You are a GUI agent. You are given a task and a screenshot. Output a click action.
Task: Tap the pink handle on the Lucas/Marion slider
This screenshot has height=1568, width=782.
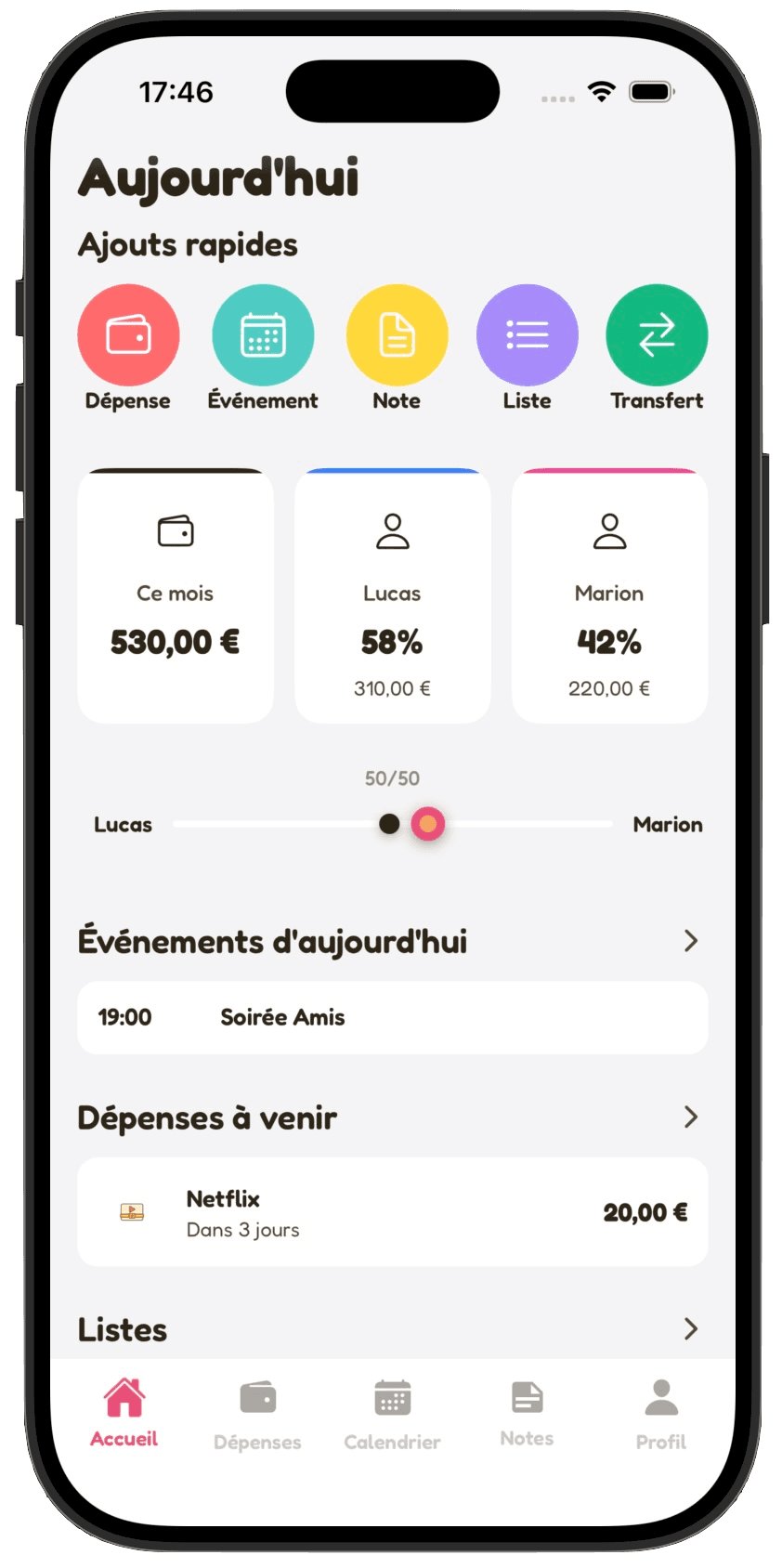pyautogui.click(x=427, y=824)
